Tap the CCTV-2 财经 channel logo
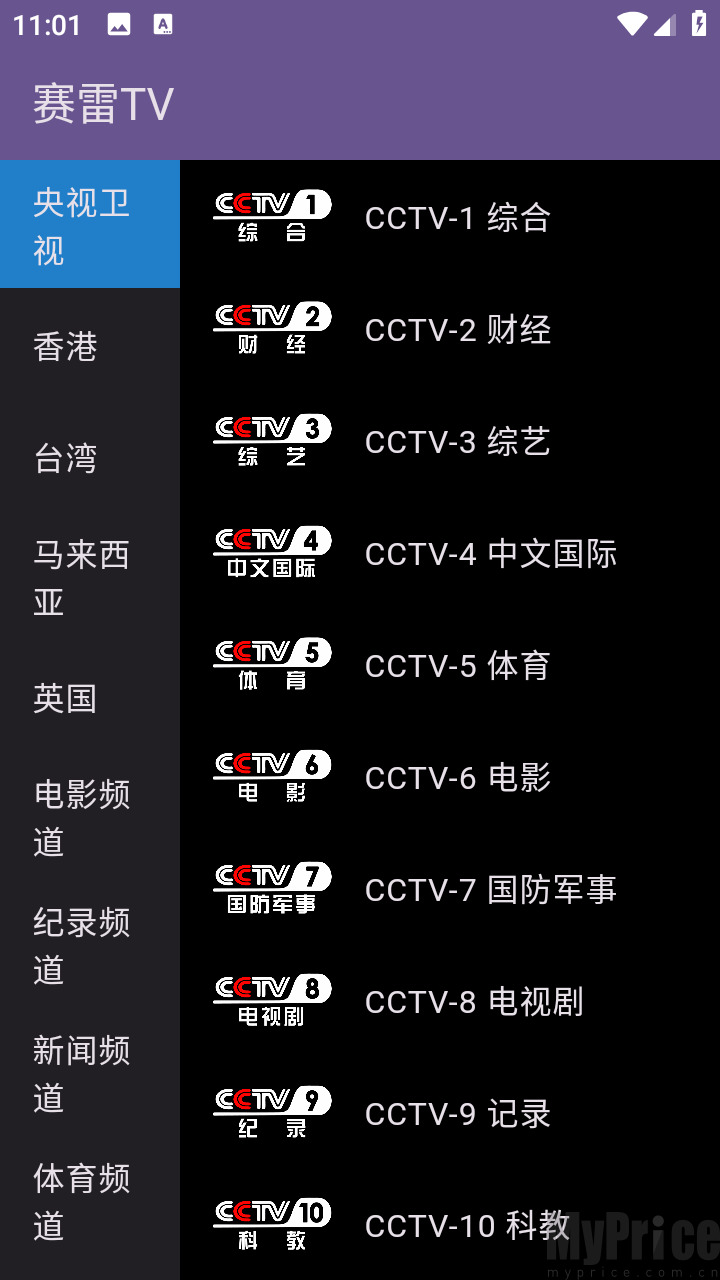This screenshot has width=720, height=1280. (x=271, y=325)
